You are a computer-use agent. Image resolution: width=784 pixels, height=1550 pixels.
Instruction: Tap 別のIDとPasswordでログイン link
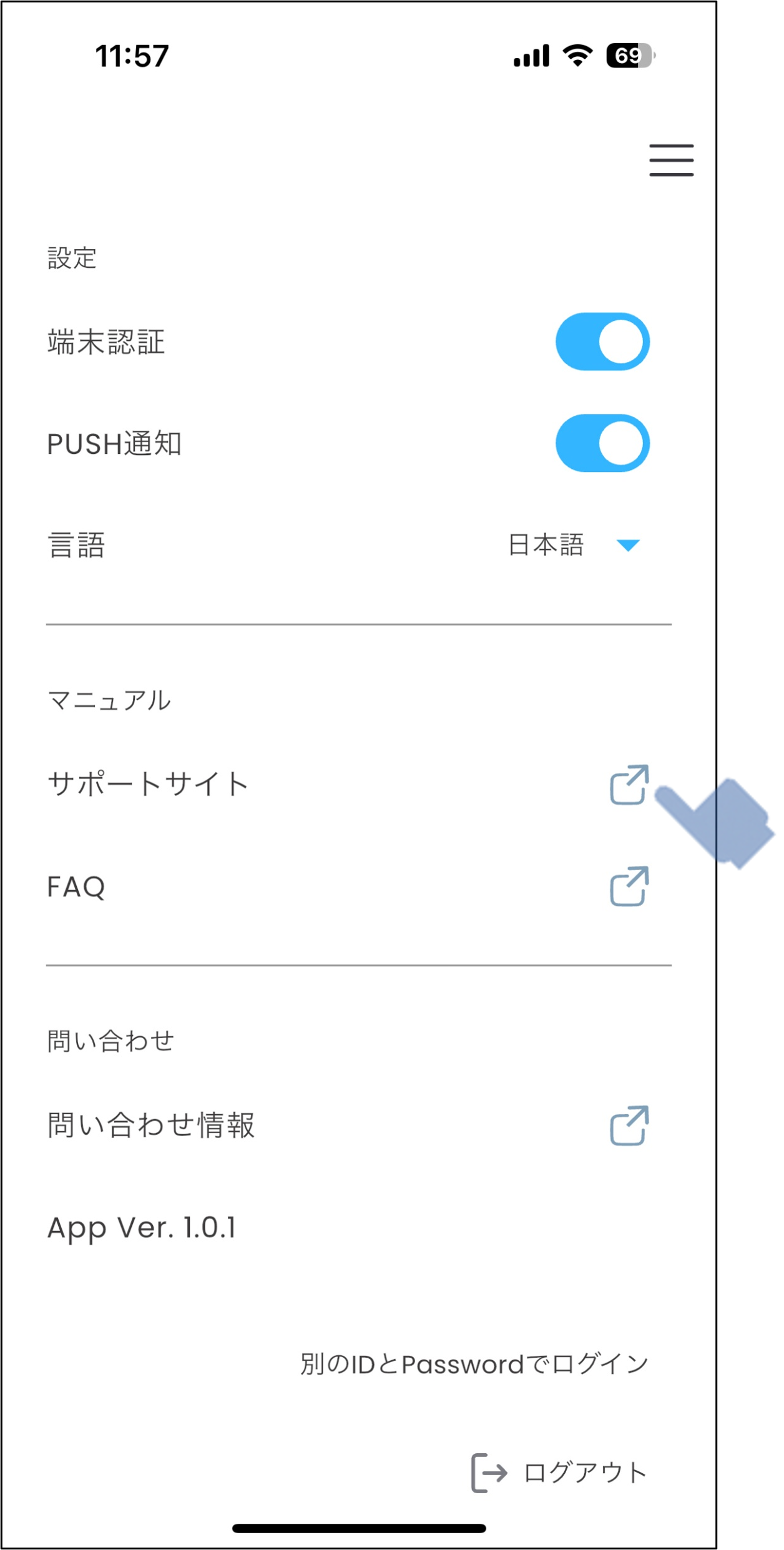[474, 1364]
